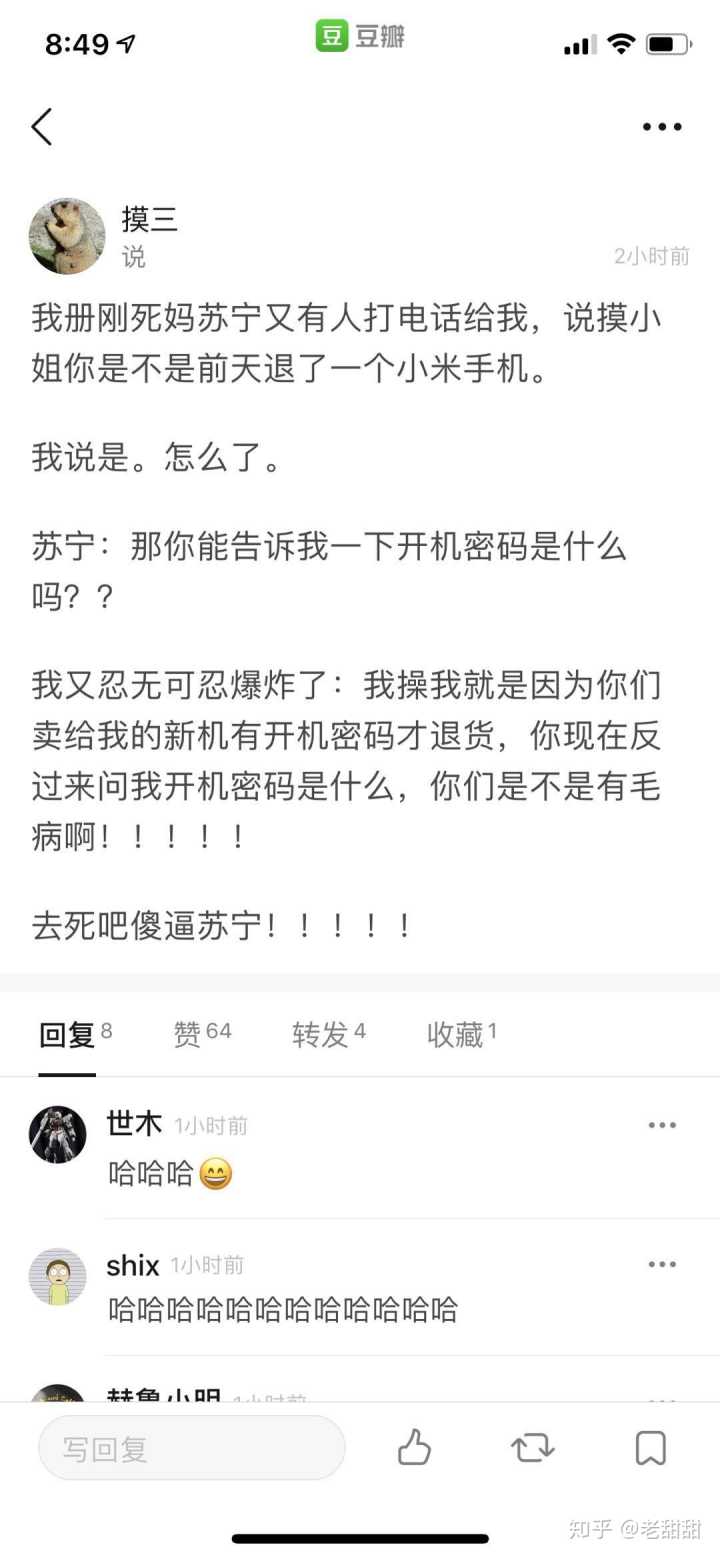Repost this post with the reshare icon
The image size is (720, 1559).
[x=532, y=1448]
